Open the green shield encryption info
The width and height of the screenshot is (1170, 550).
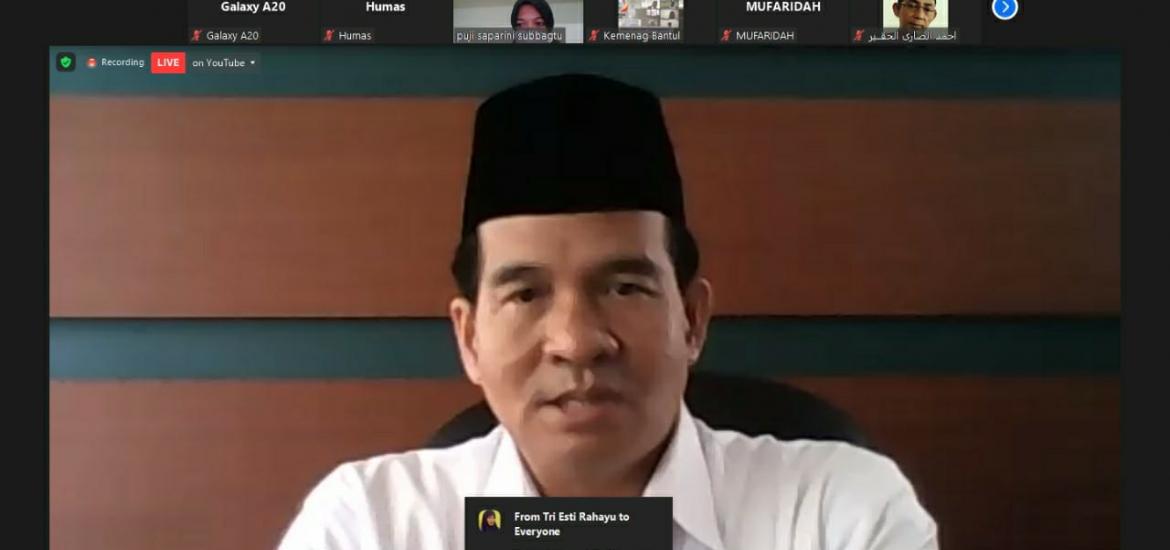[x=66, y=62]
